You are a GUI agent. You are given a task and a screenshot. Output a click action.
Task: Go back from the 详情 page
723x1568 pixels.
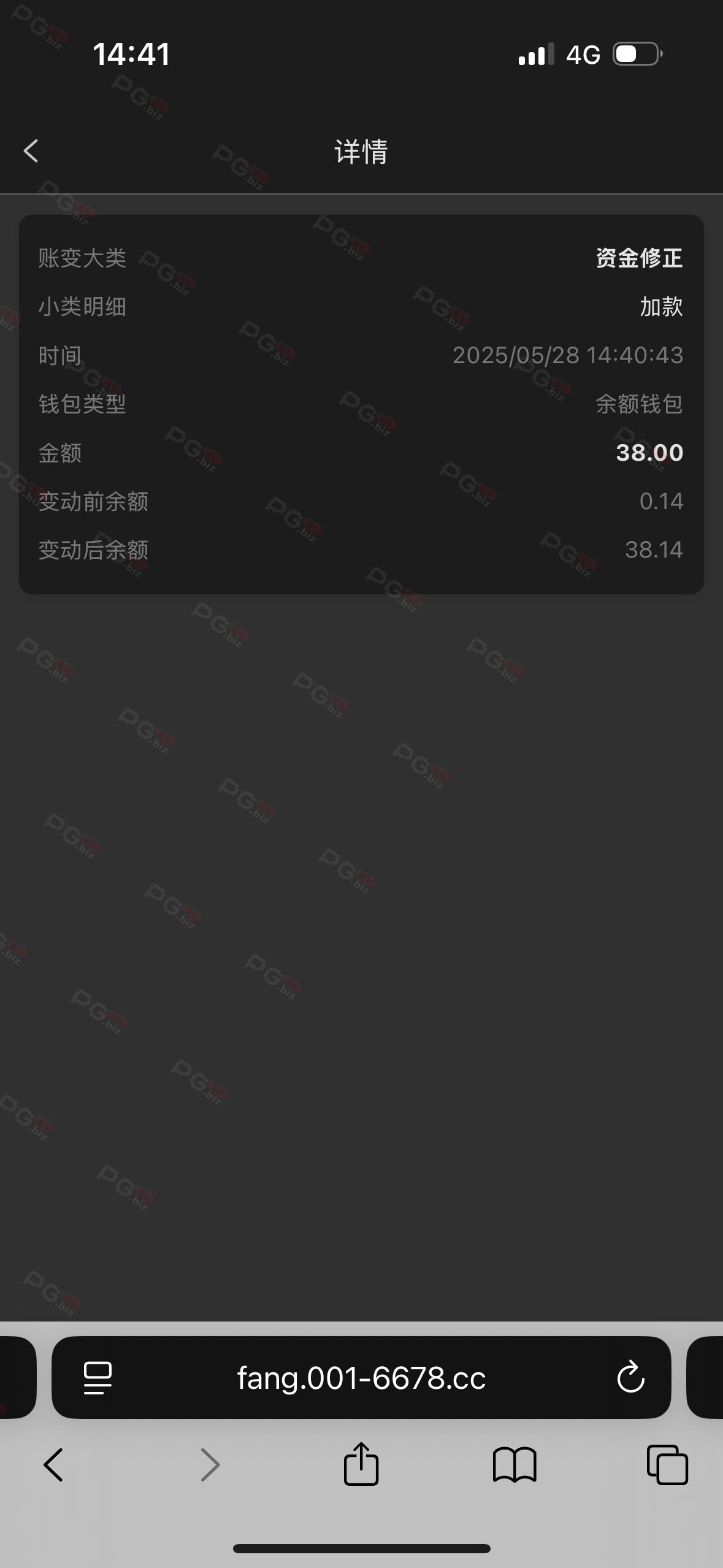pyautogui.click(x=31, y=151)
